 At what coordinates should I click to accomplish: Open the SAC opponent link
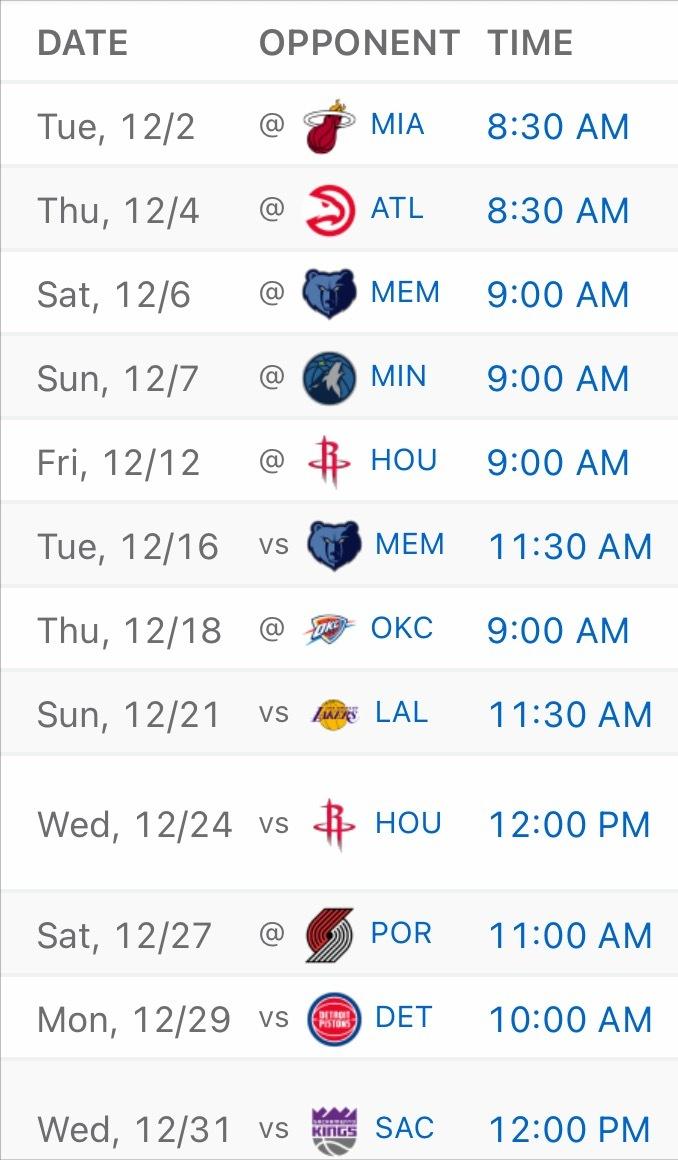[404, 1129]
